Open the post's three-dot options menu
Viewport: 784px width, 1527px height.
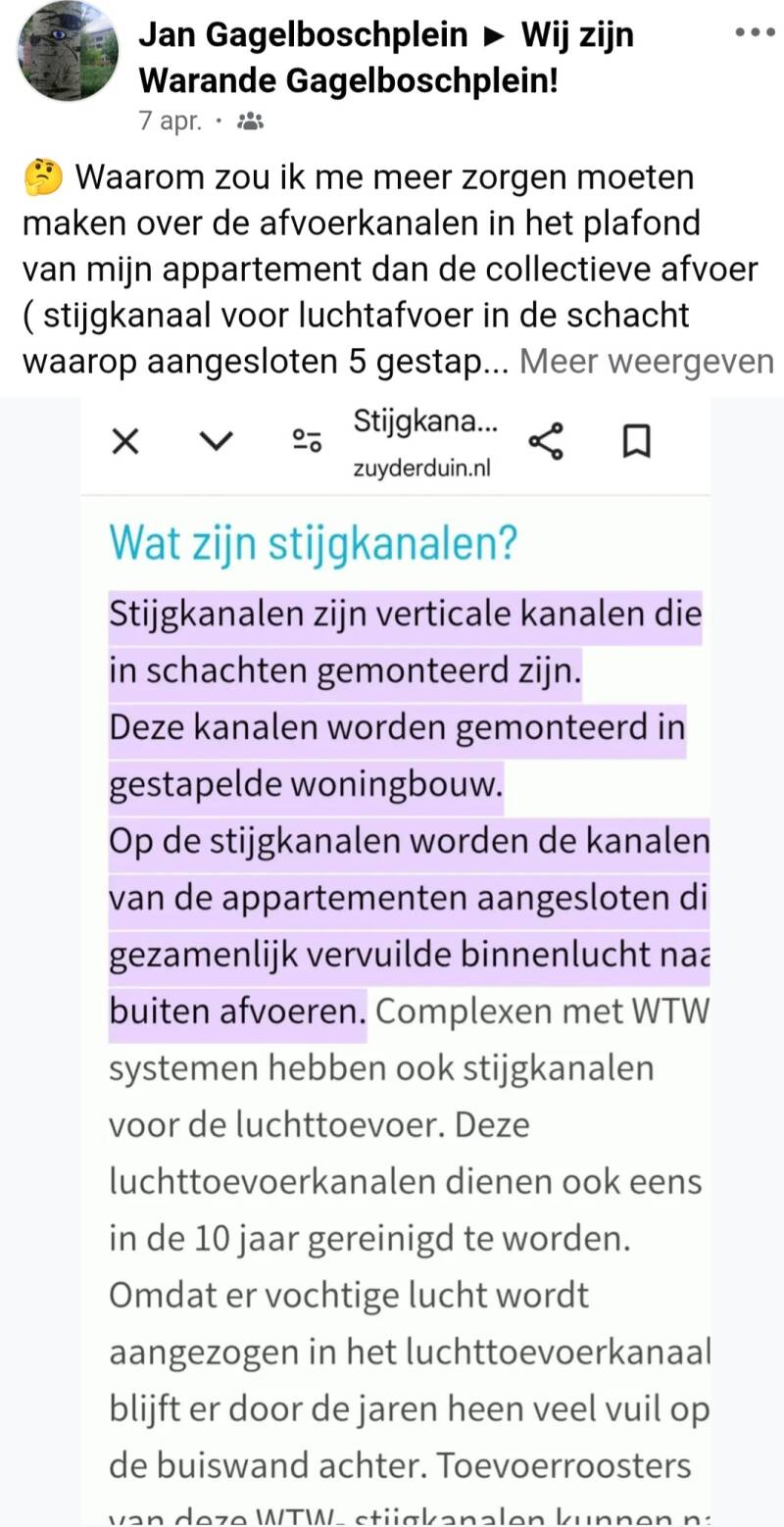[x=755, y=32]
